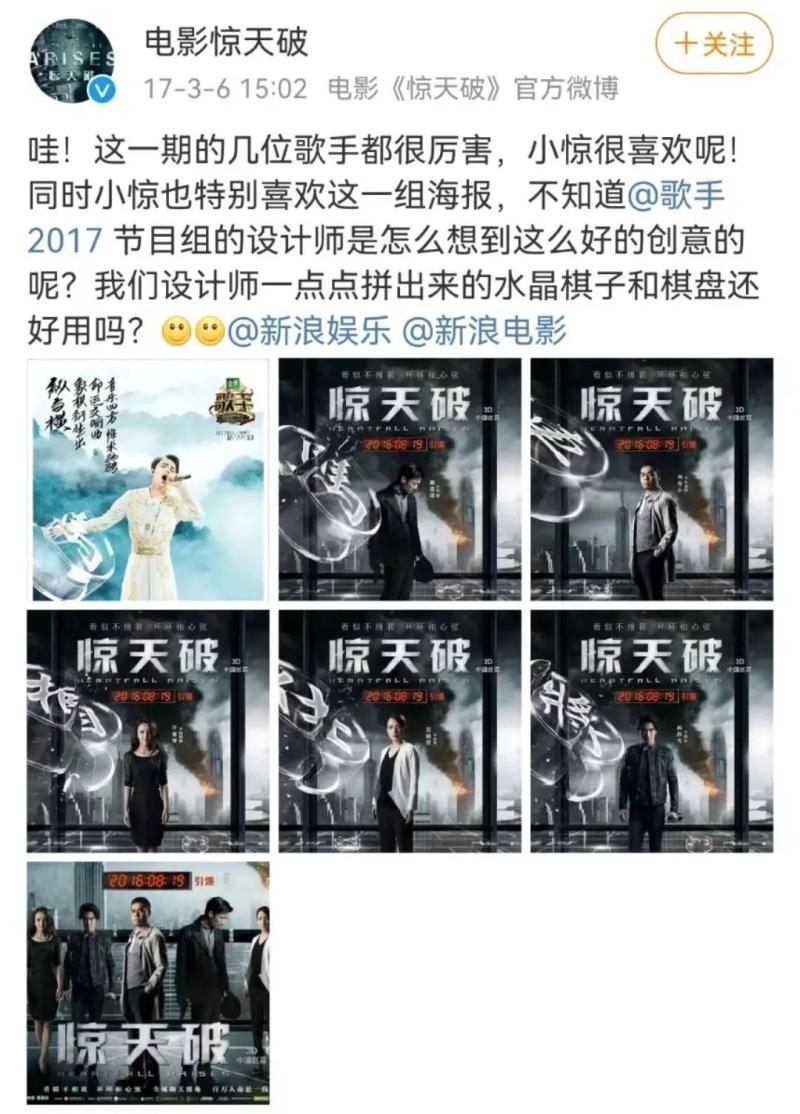Enlarge the poster of woman in black dress
Viewport: 800px width, 1114px height.
[148, 731]
